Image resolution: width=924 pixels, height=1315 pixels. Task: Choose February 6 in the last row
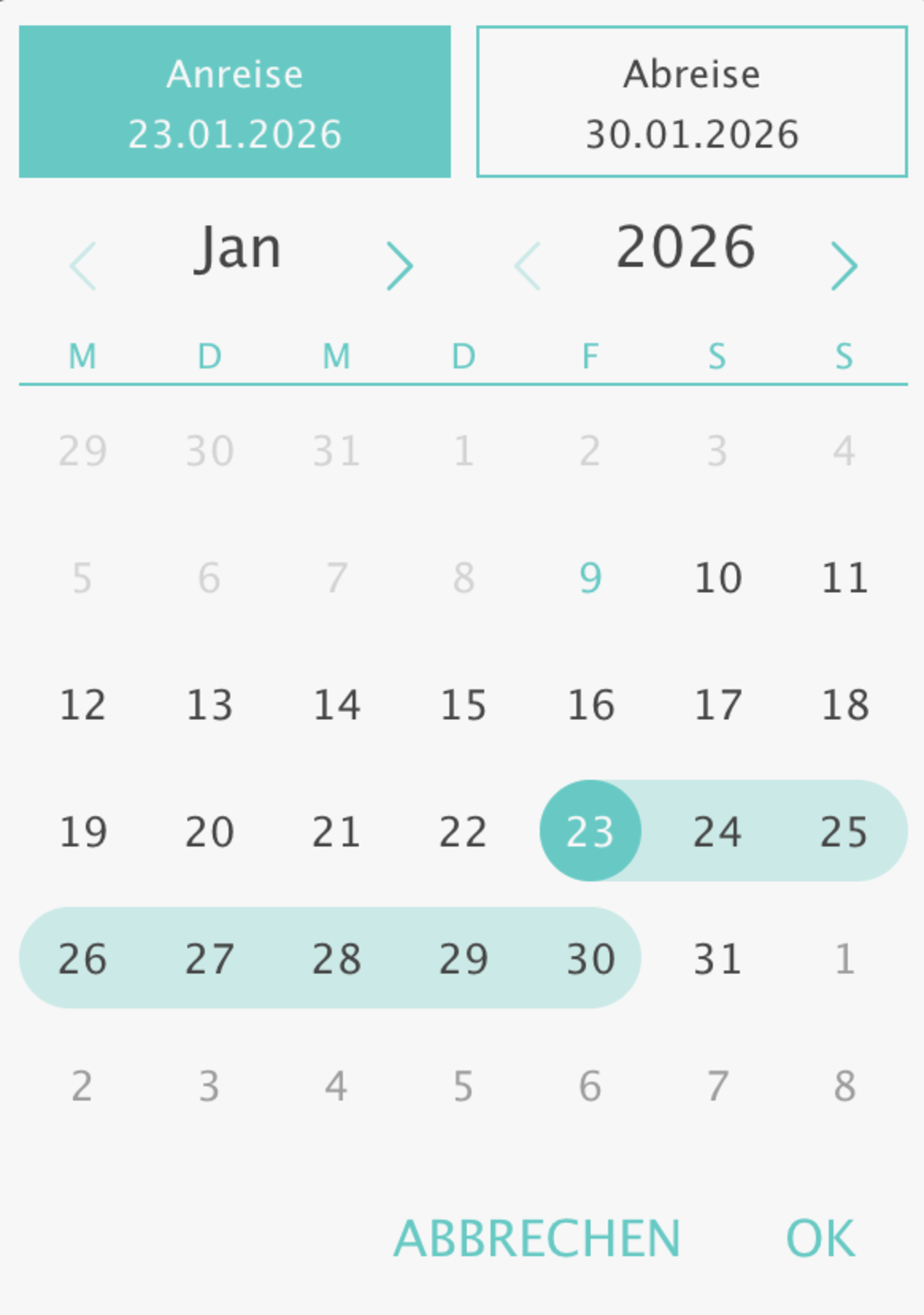[590, 1086]
